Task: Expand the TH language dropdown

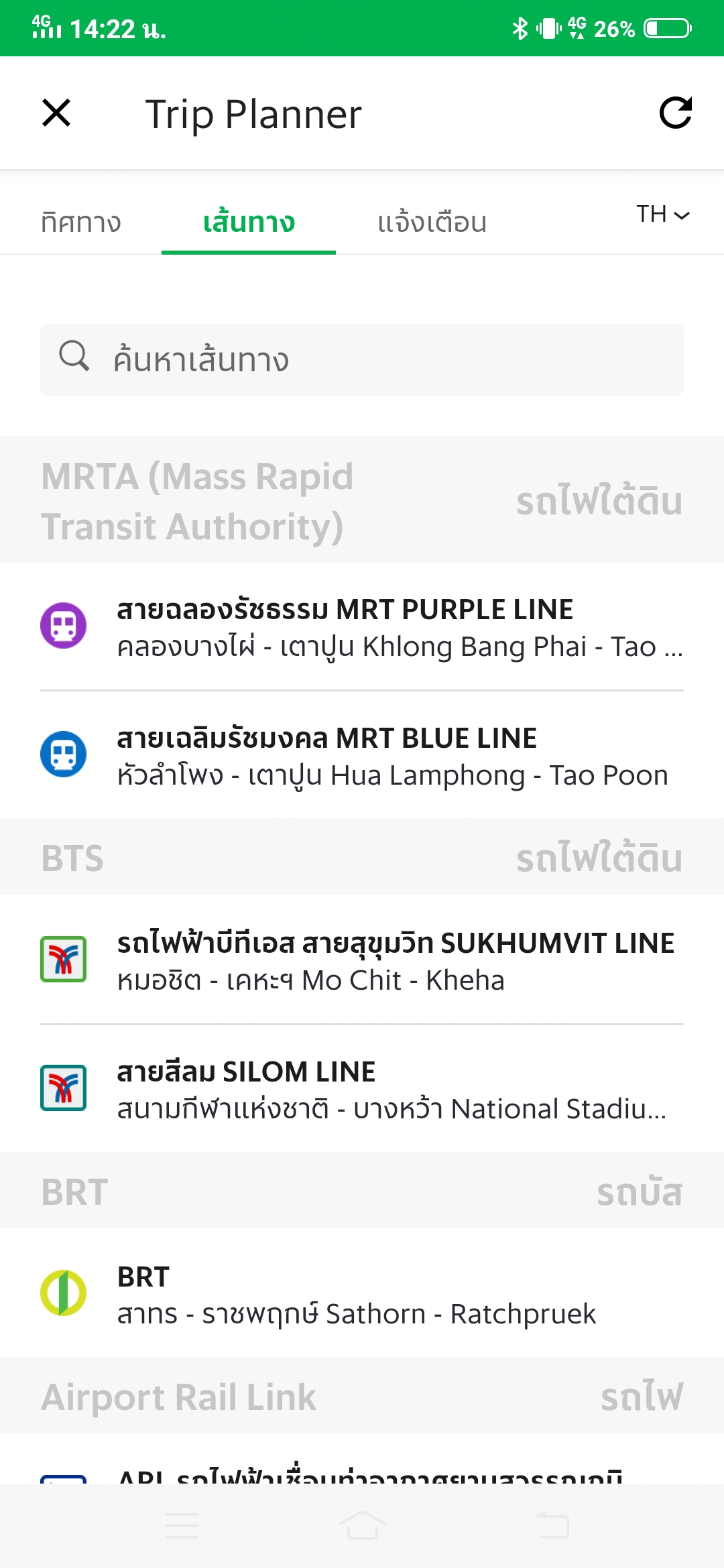Action: pyautogui.click(x=662, y=214)
